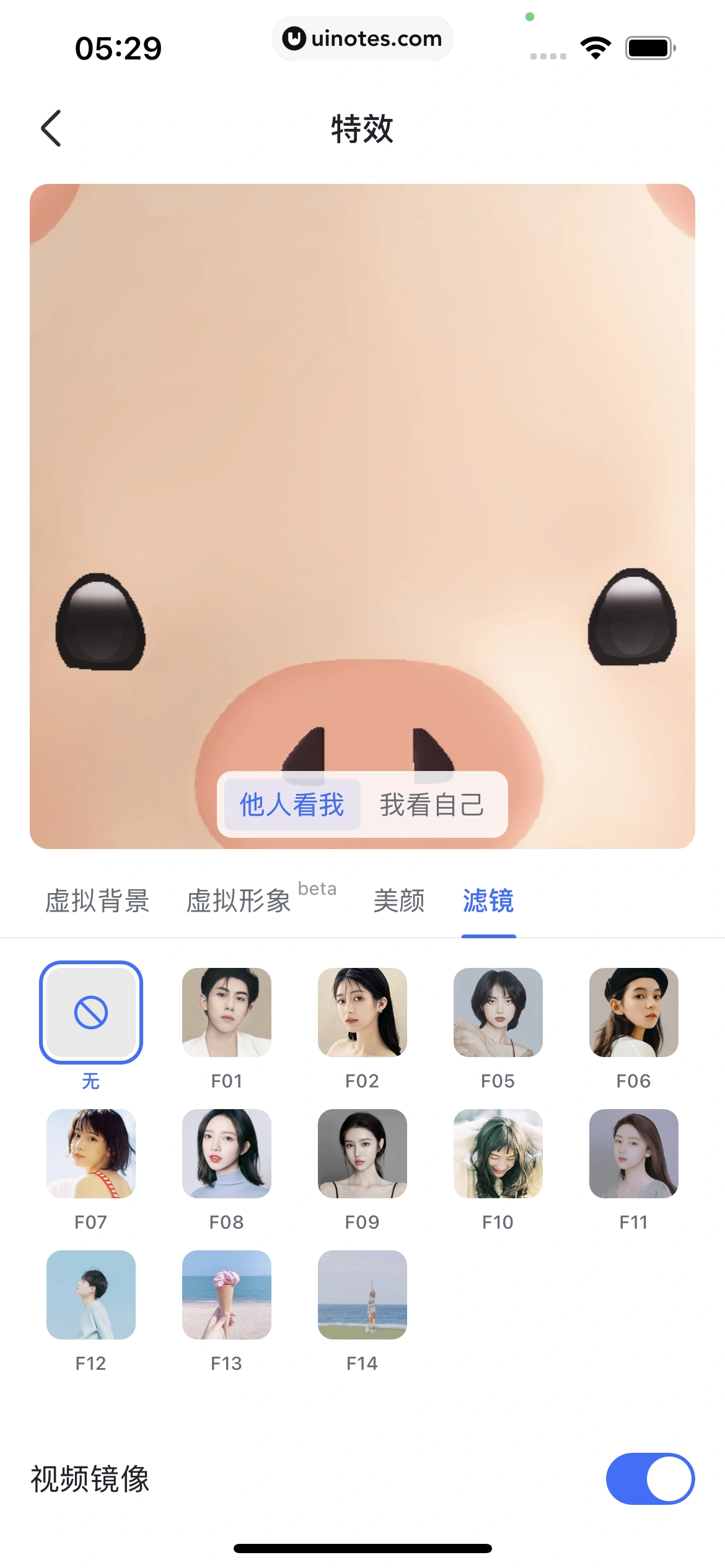Apply the F05 filter thumbnail
This screenshot has height=1568, width=725.
498,1013
